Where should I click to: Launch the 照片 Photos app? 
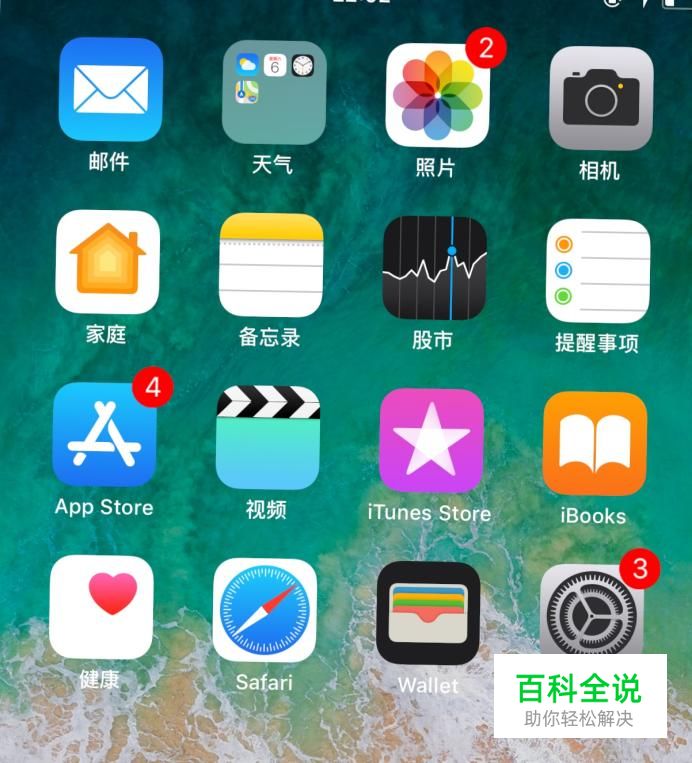click(x=437, y=95)
